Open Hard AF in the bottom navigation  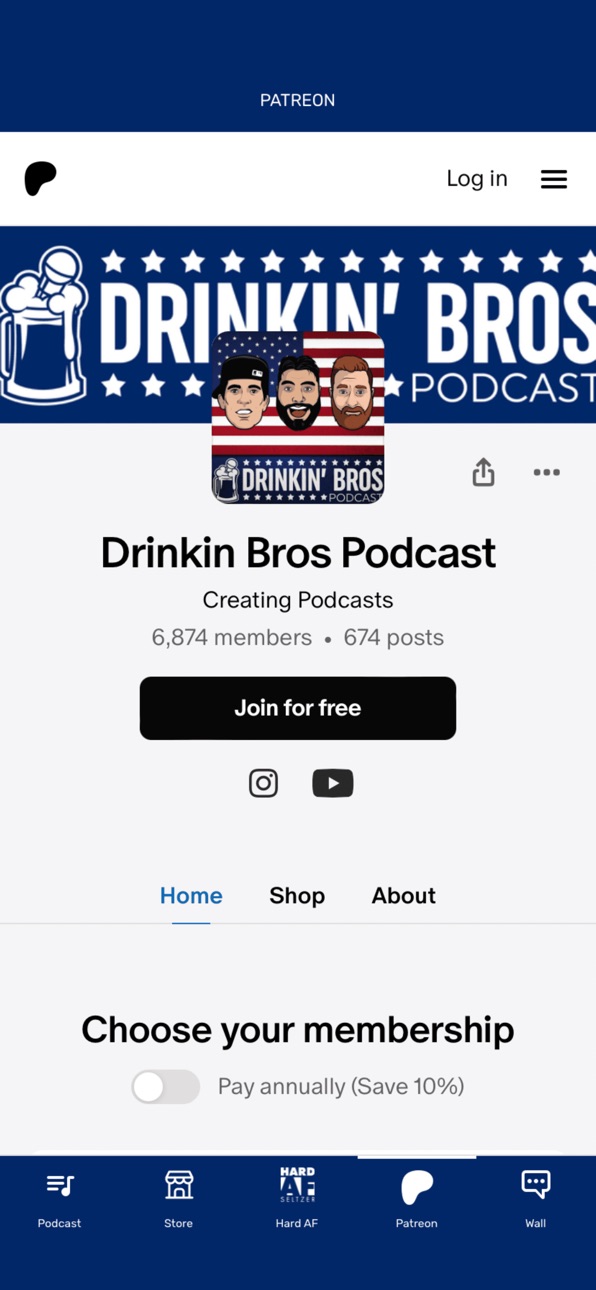297,1199
